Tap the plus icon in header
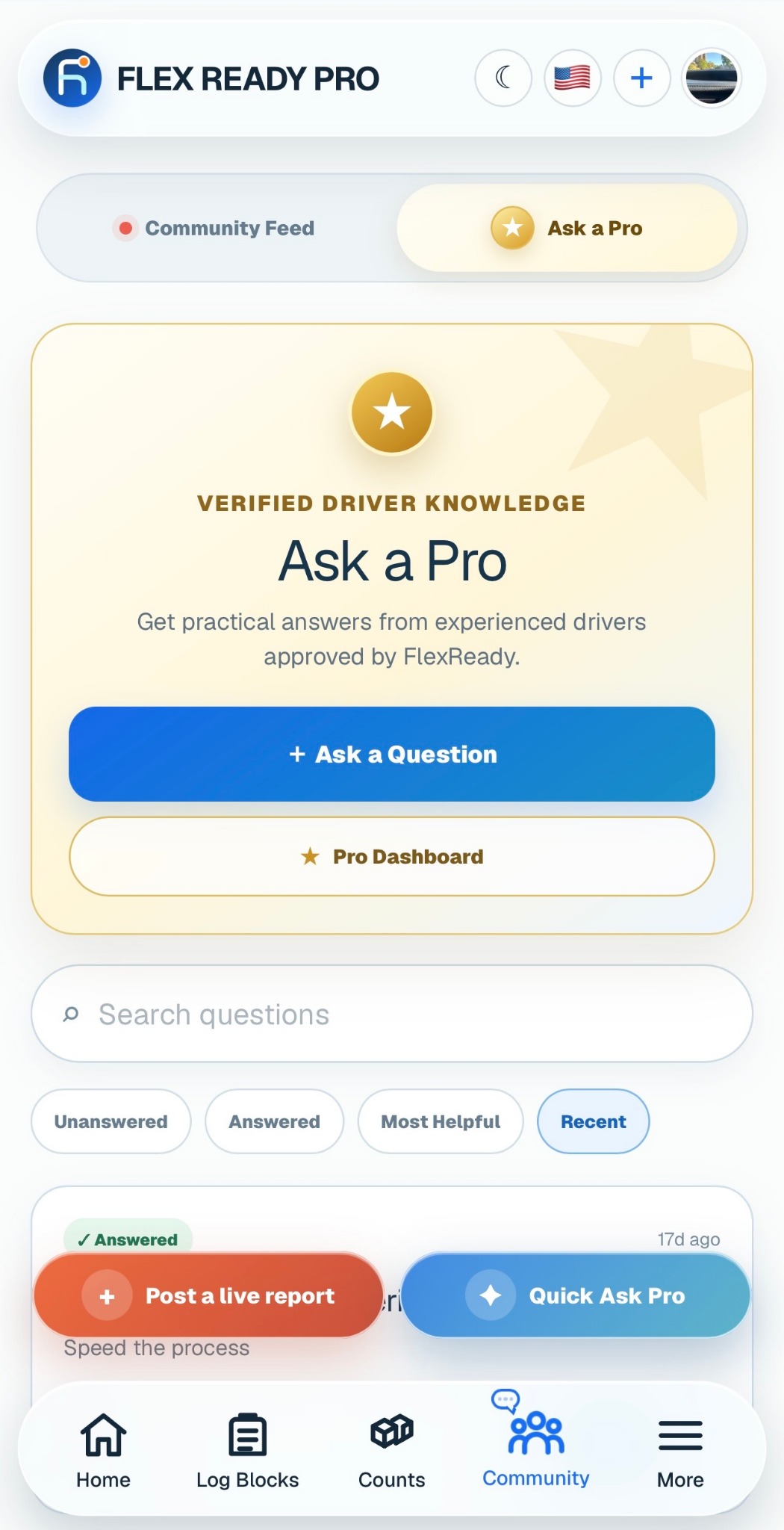Viewport: 784px width, 1530px height. click(642, 78)
